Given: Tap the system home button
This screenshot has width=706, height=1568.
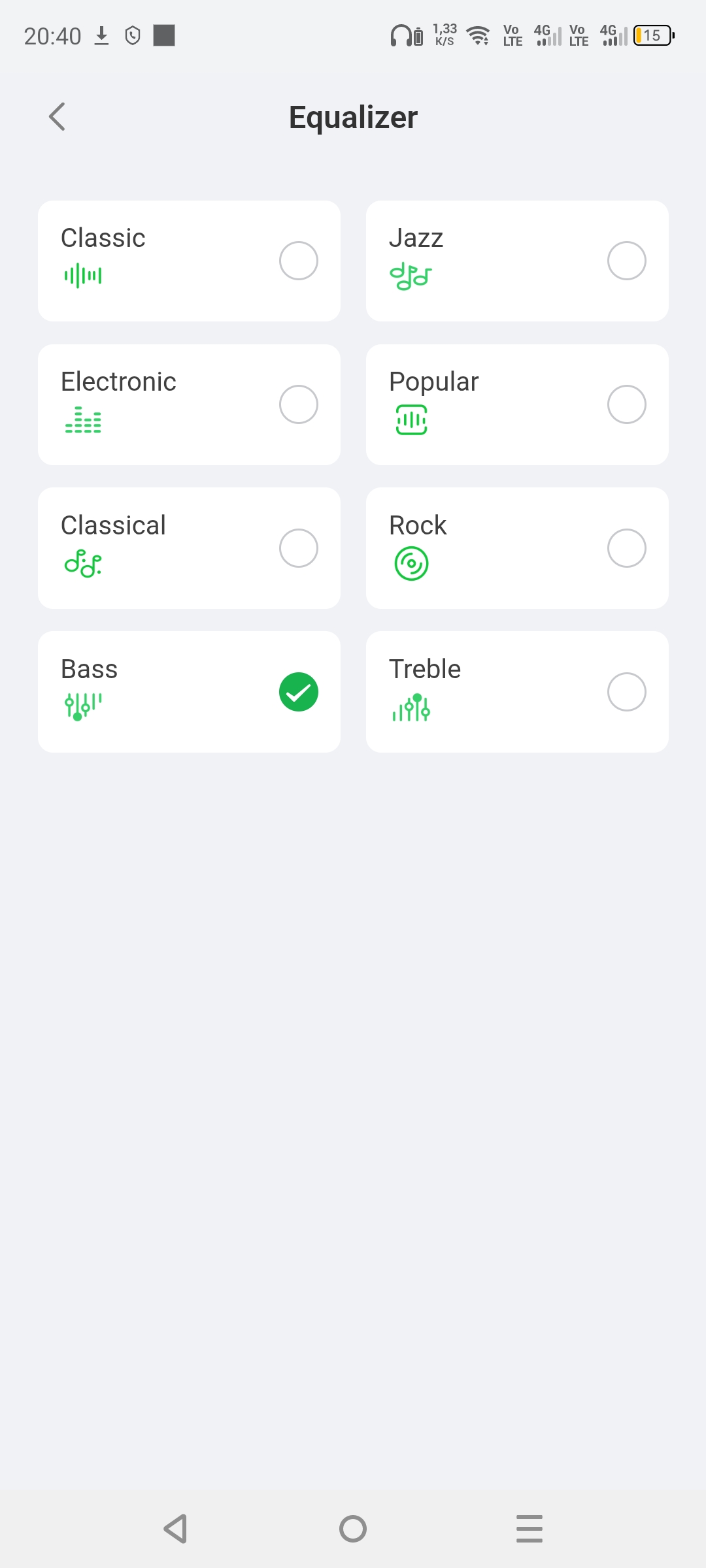Looking at the screenshot, I should (353, 1529).
